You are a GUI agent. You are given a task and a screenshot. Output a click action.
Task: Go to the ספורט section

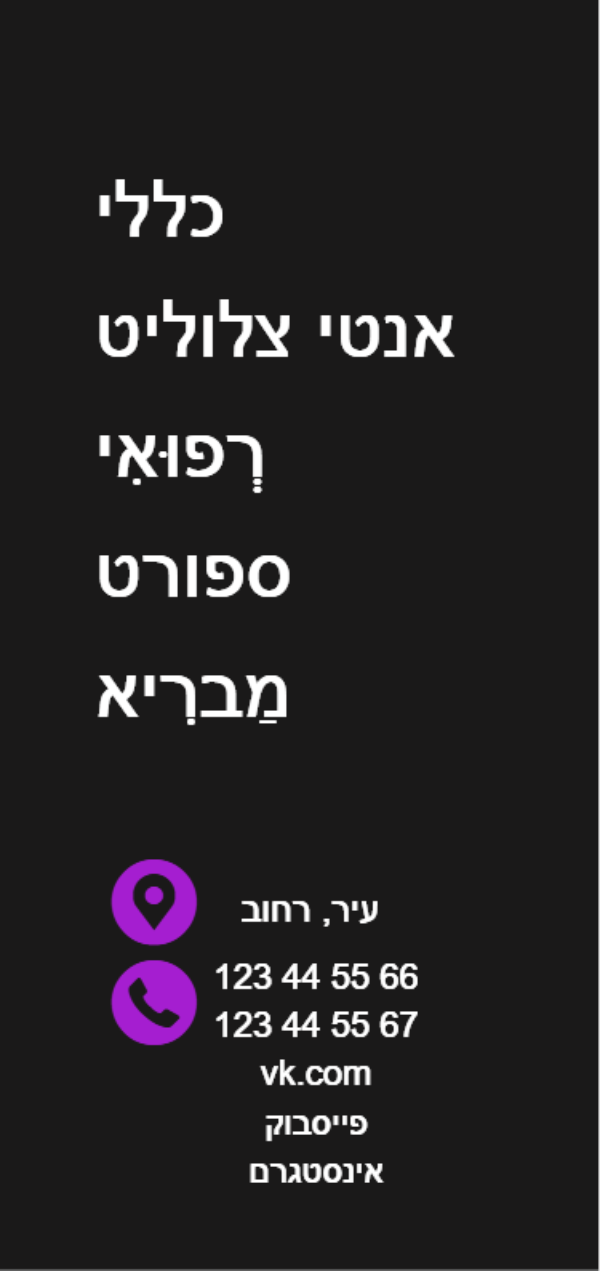193,575
